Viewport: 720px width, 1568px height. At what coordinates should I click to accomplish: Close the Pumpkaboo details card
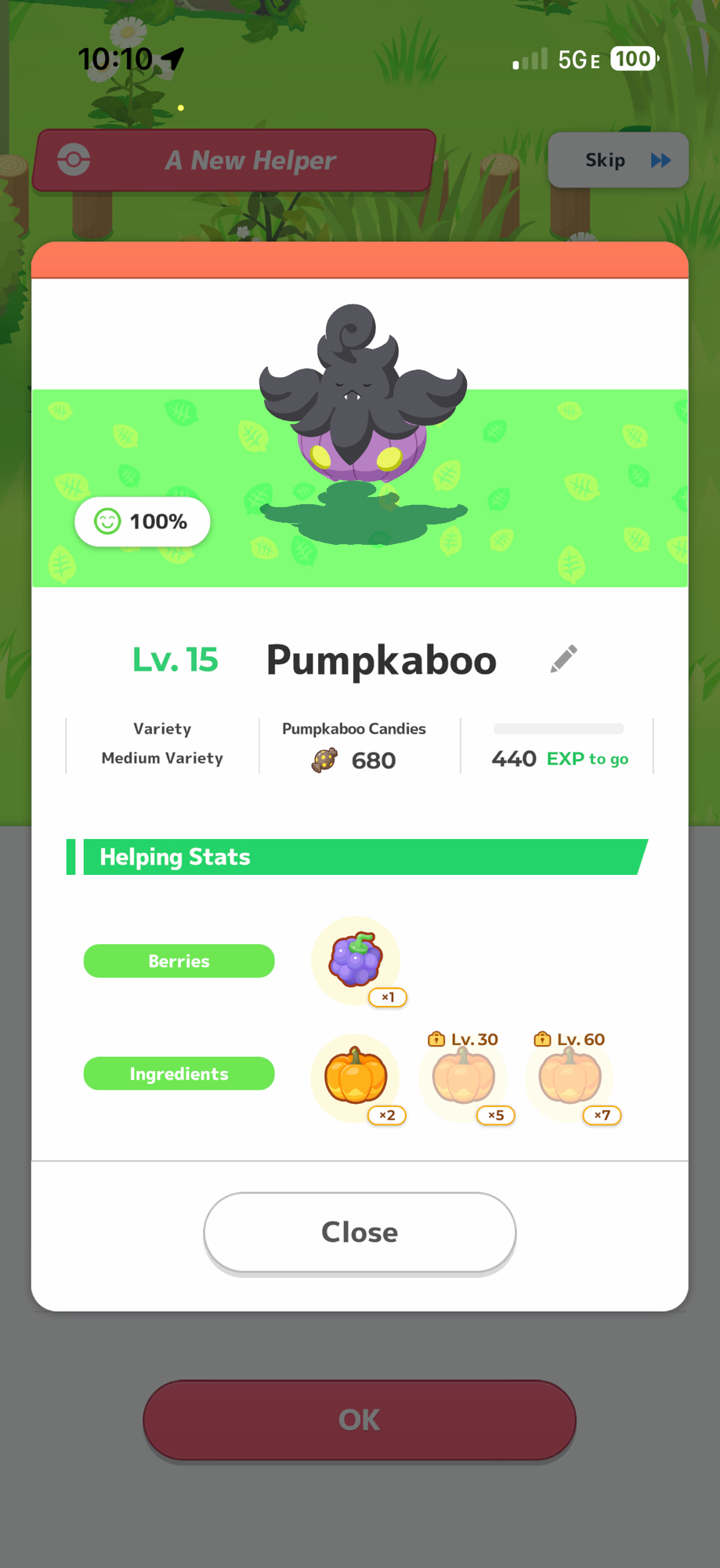(360, 1232)
